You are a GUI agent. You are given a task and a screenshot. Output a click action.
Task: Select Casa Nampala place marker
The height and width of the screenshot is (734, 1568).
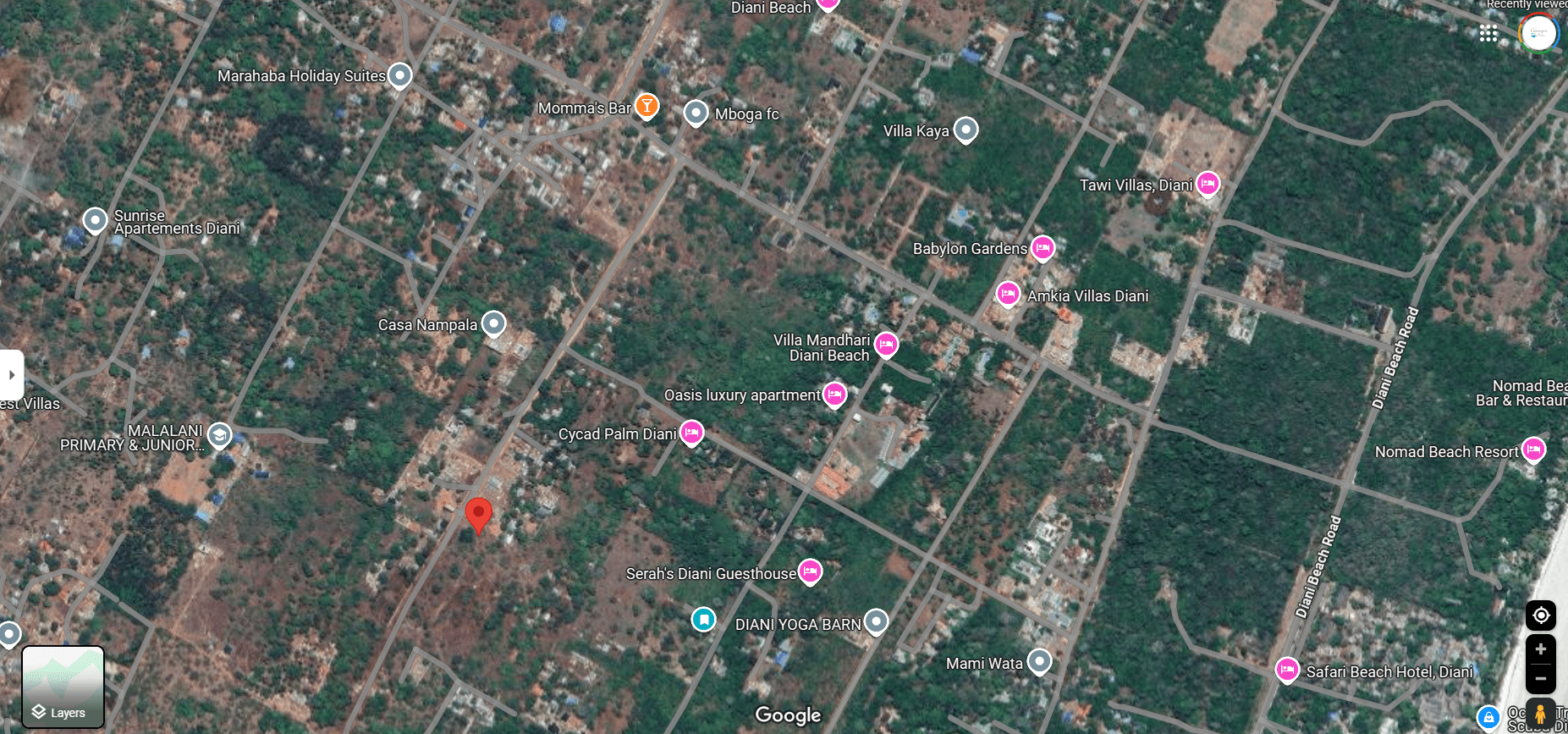493,323
